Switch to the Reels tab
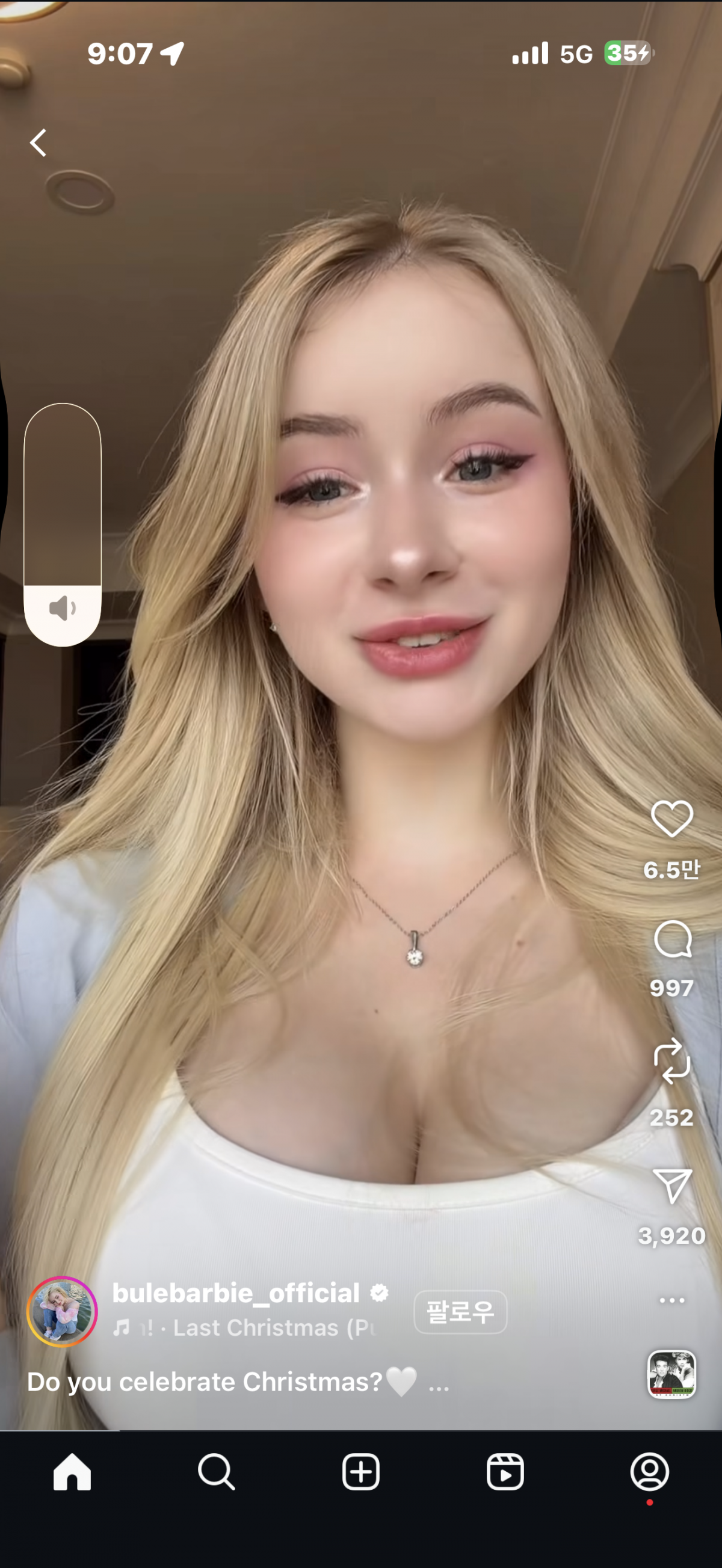 click(x=505, y=1472)
